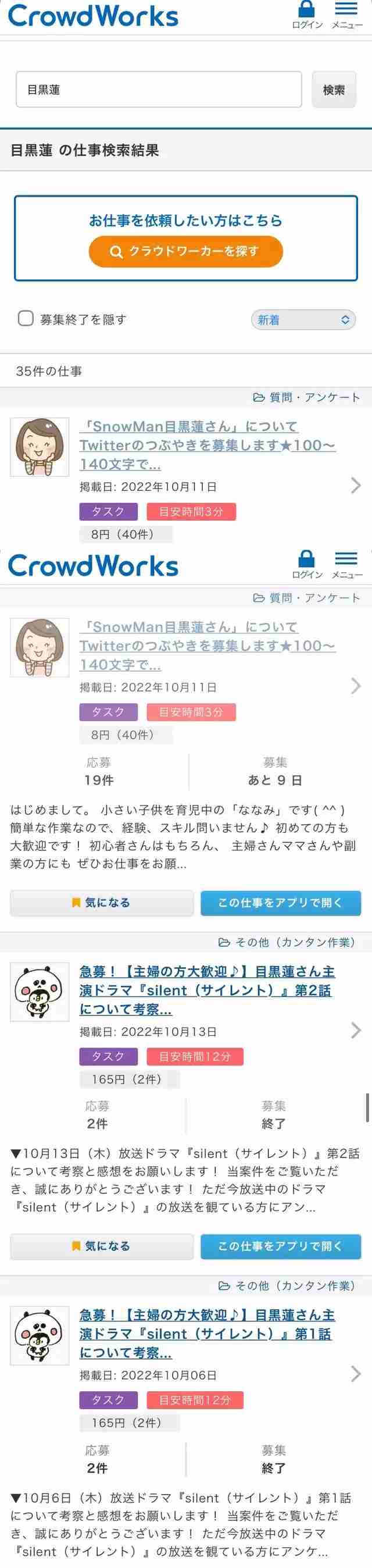Tap the 検索 search button
Image resolution: width=372 pixels, height=1568 pixels.
pos(333,90)
